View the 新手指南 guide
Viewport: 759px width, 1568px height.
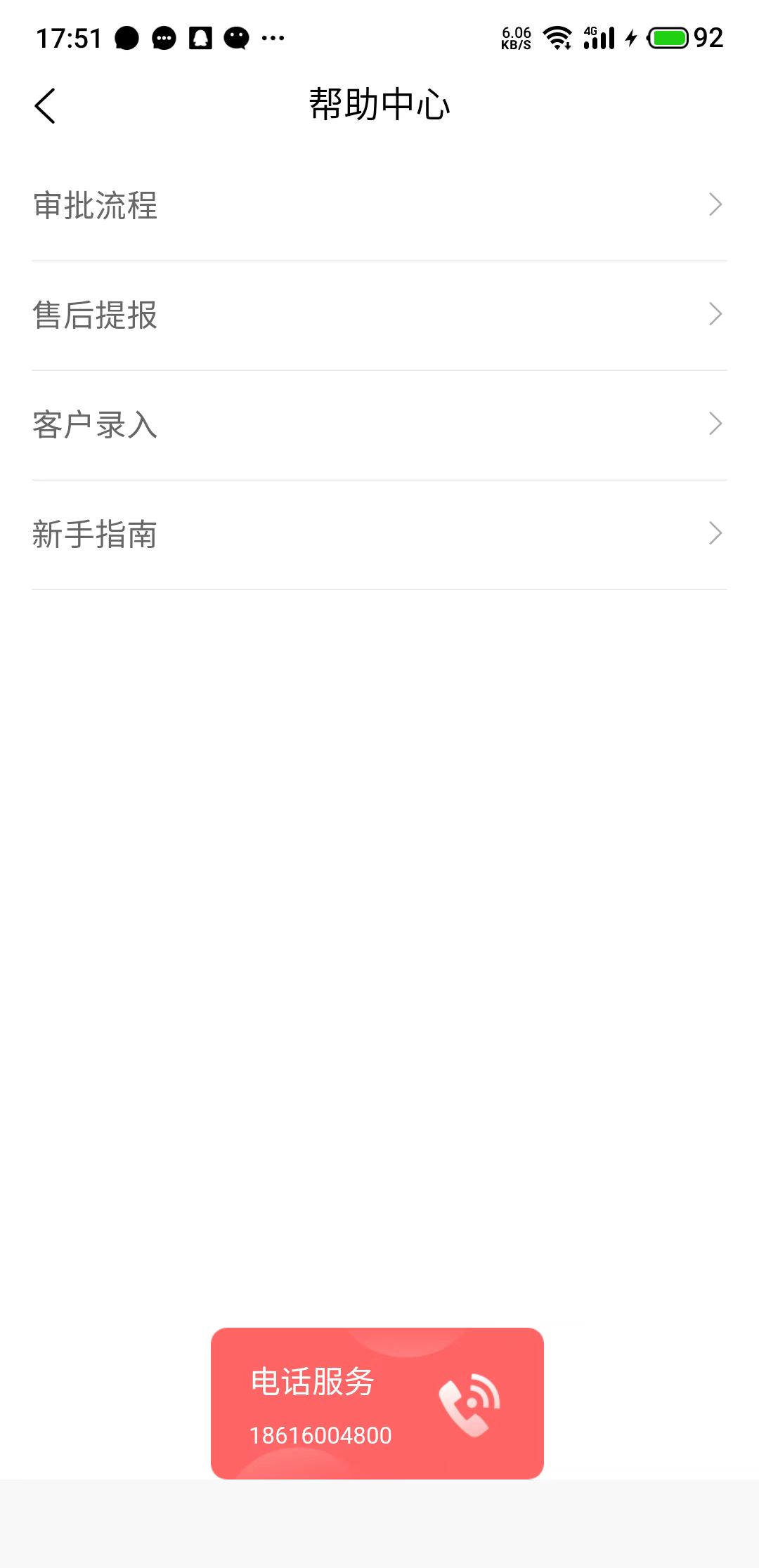pyautogui.click(x=379, y=535)
